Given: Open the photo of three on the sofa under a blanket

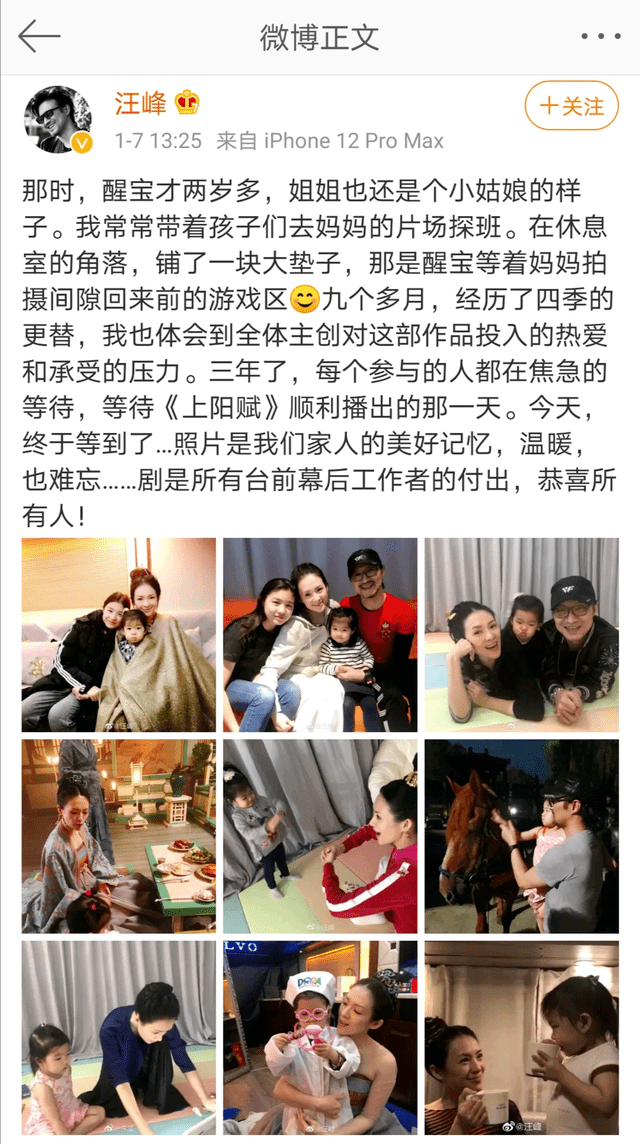Looking at the screenshot, I should (x=119, y=635).
